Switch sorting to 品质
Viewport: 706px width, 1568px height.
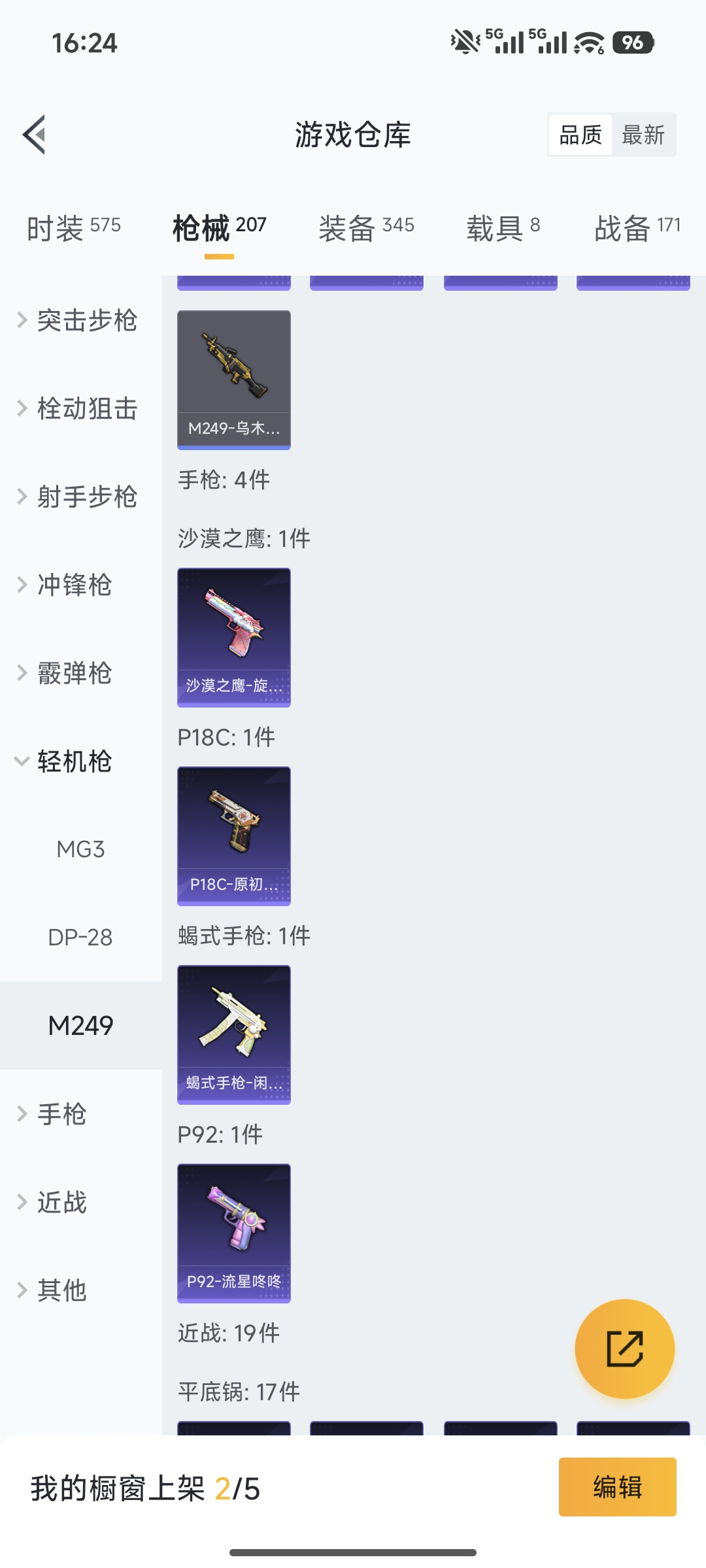[580, 135]
